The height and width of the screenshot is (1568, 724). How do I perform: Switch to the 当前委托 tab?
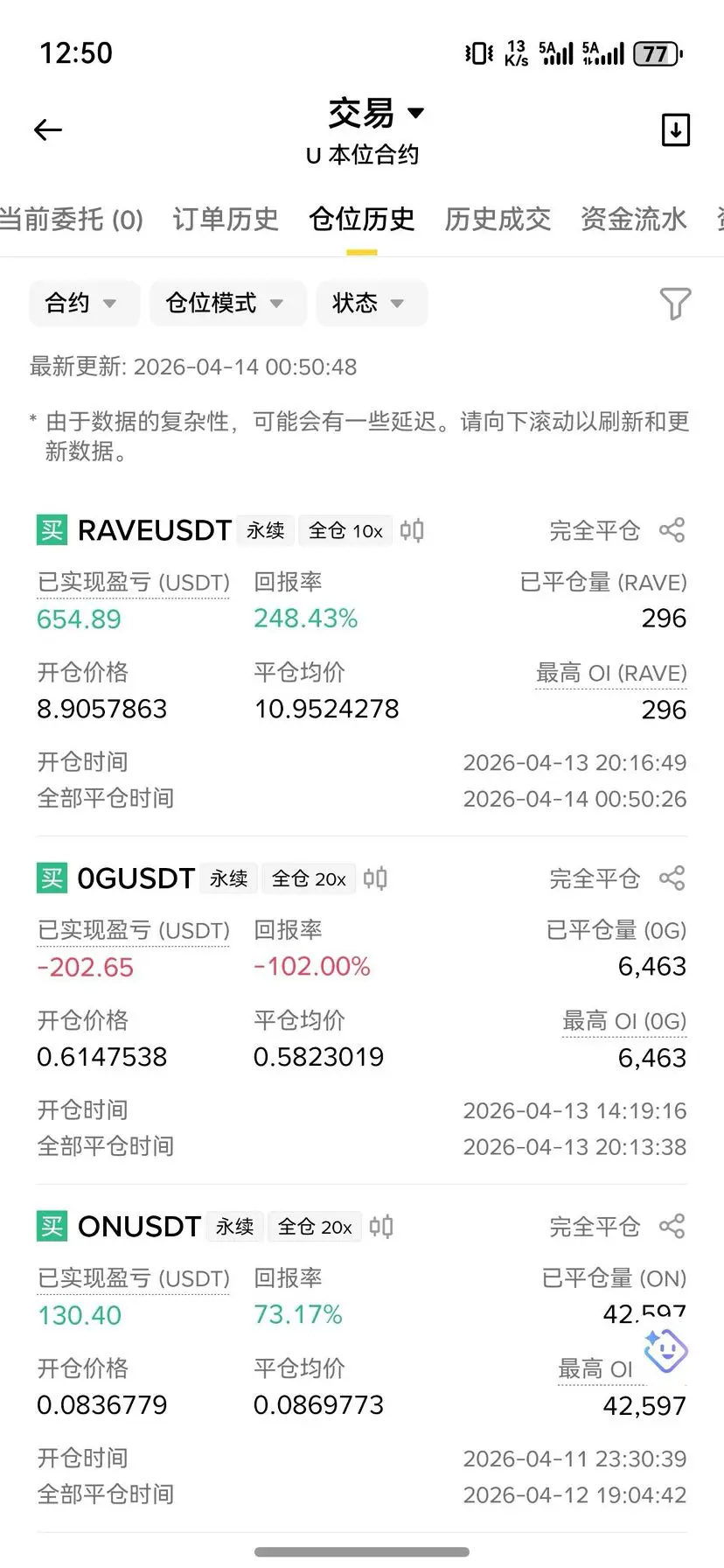click(72, 219)
